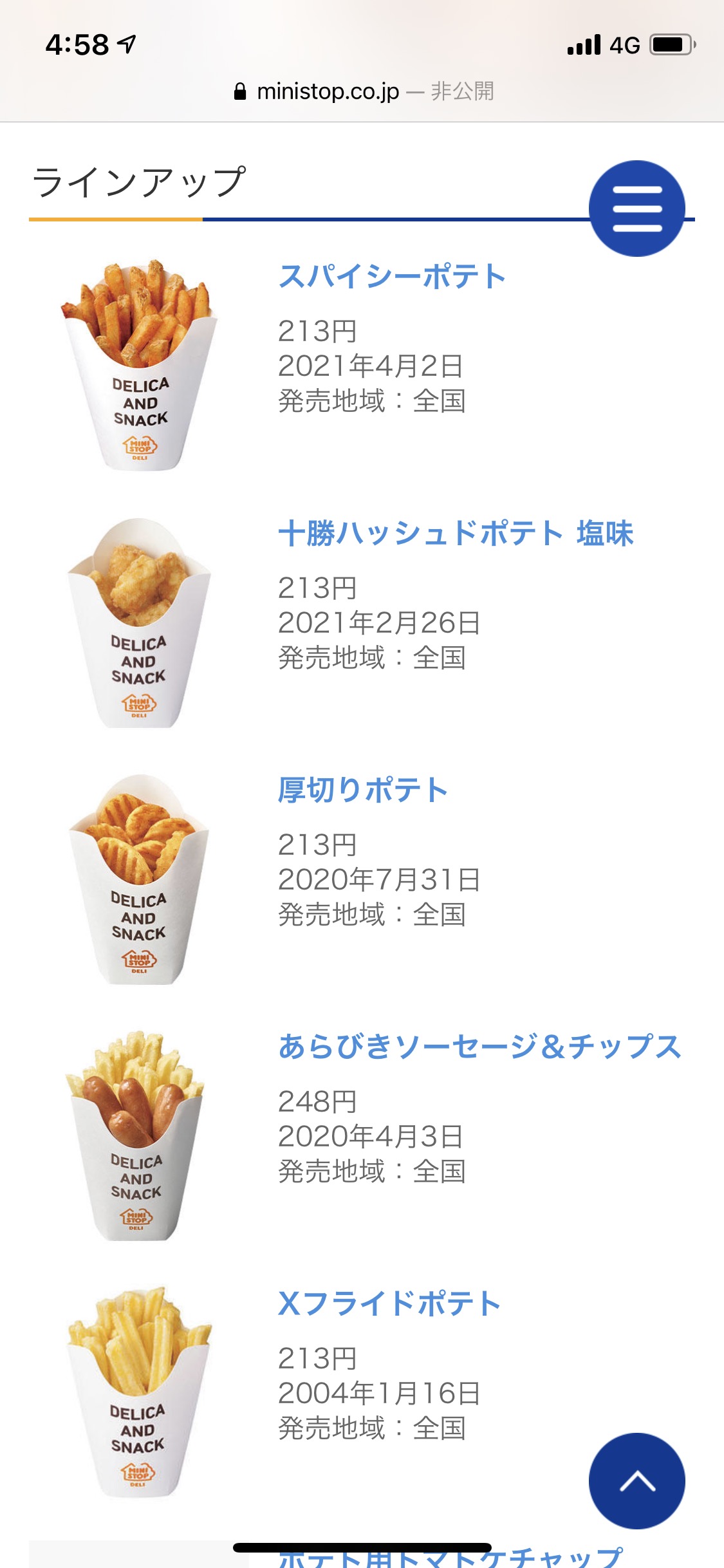724x1568 pixels.
Task: Tap the scroll-to-top arrow button
Action: [x=636, y=1480]
